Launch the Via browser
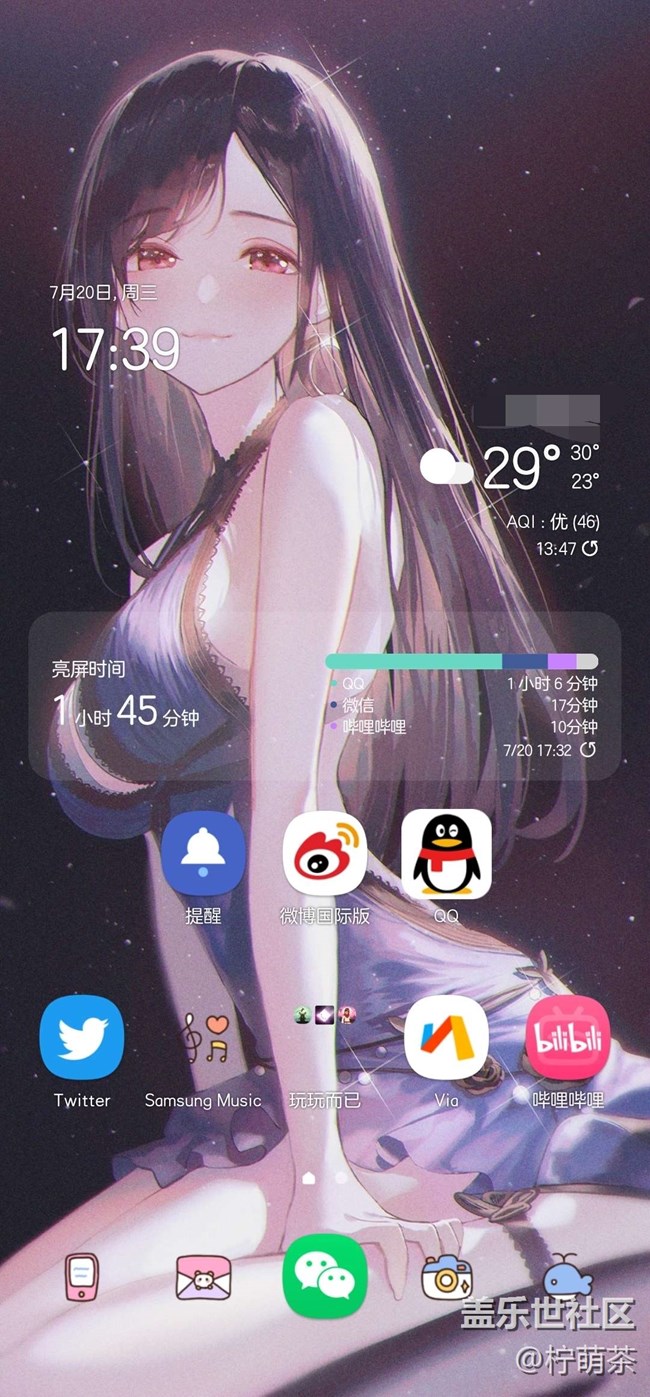Viewport: 650px width, 1397px height. (446, 1038)
